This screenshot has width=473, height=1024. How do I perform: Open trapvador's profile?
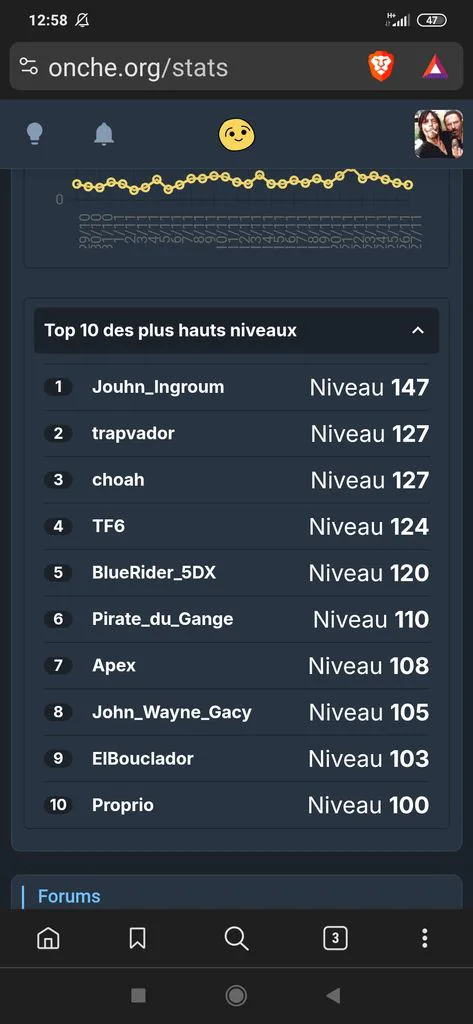tap(133, 433)
